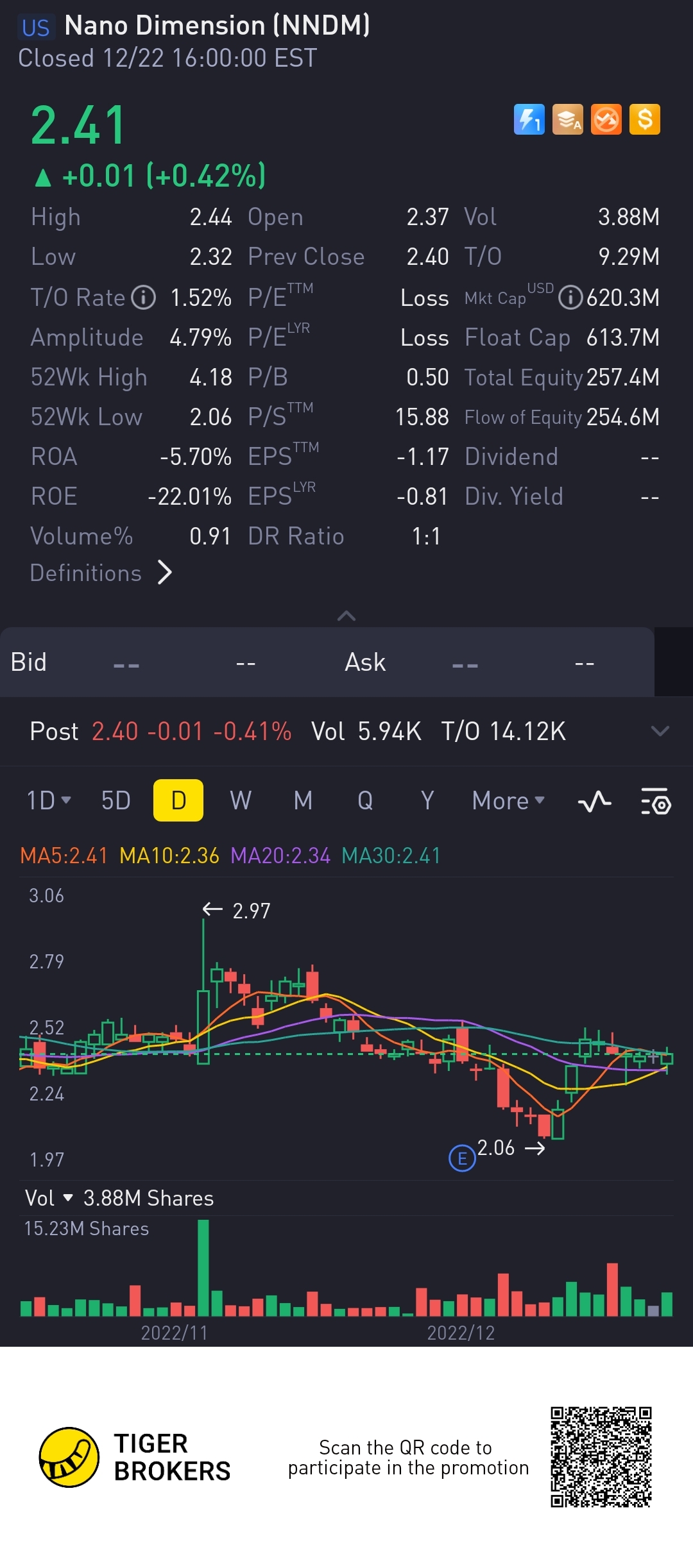Open the 1D timeframe dropdown
The image size is (693, 1568).
pyautogui.click(x=49, y=800)
